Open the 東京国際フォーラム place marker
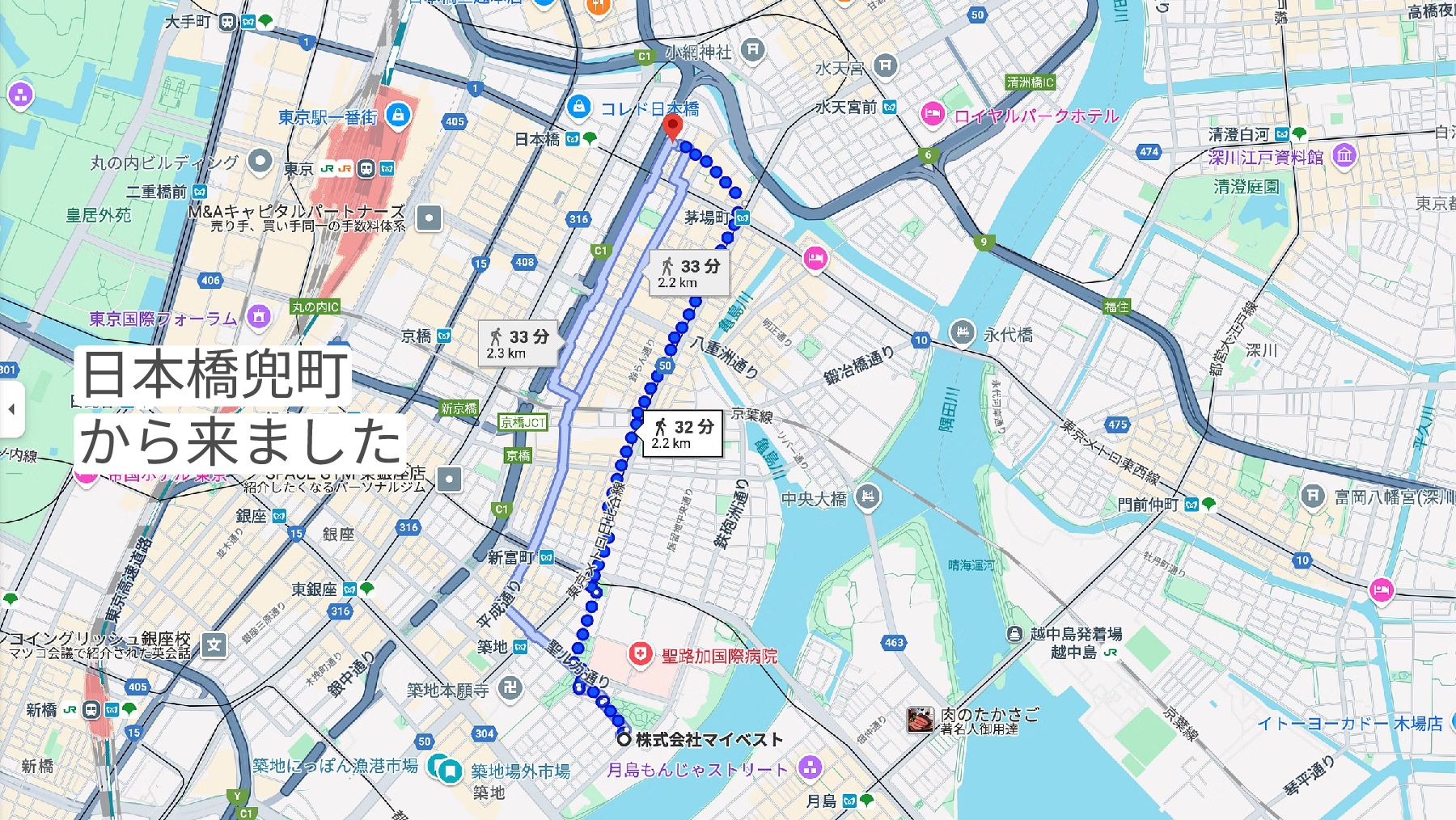This screenshot has height=820, width=1456. tap(259, 316)
